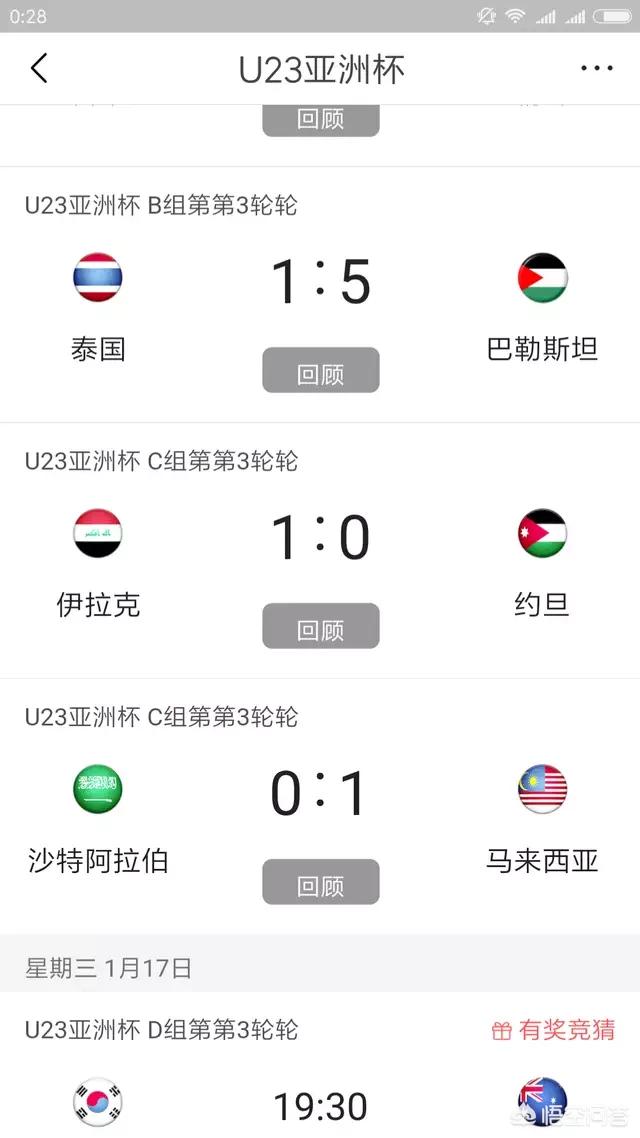Open the 泰国 1:5 巴勒斯坦 match card
Image resolution: width=640 pixels, height=1138 pixels.
pos(321,282)
